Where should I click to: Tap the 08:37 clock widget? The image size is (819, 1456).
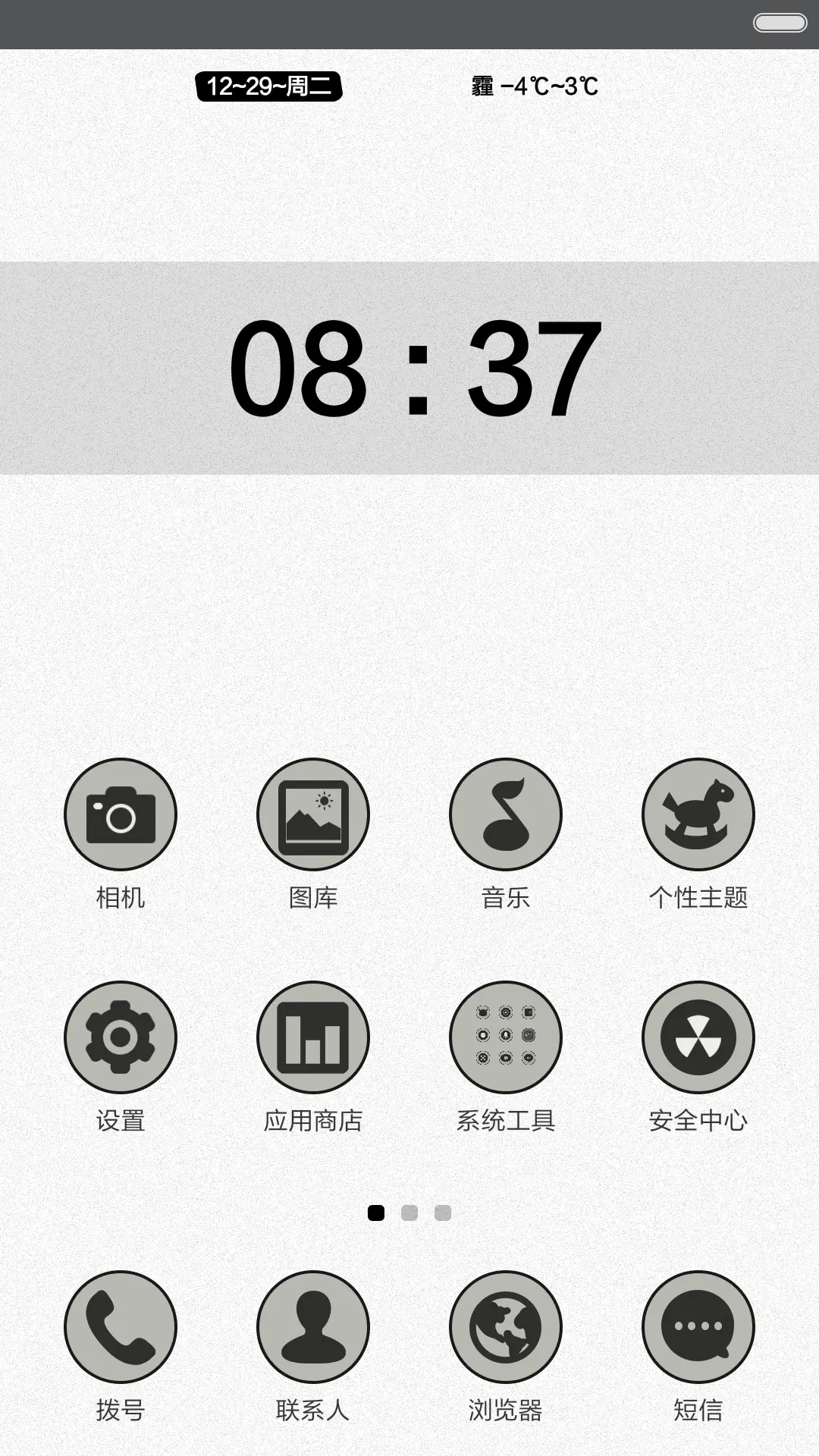416,369
